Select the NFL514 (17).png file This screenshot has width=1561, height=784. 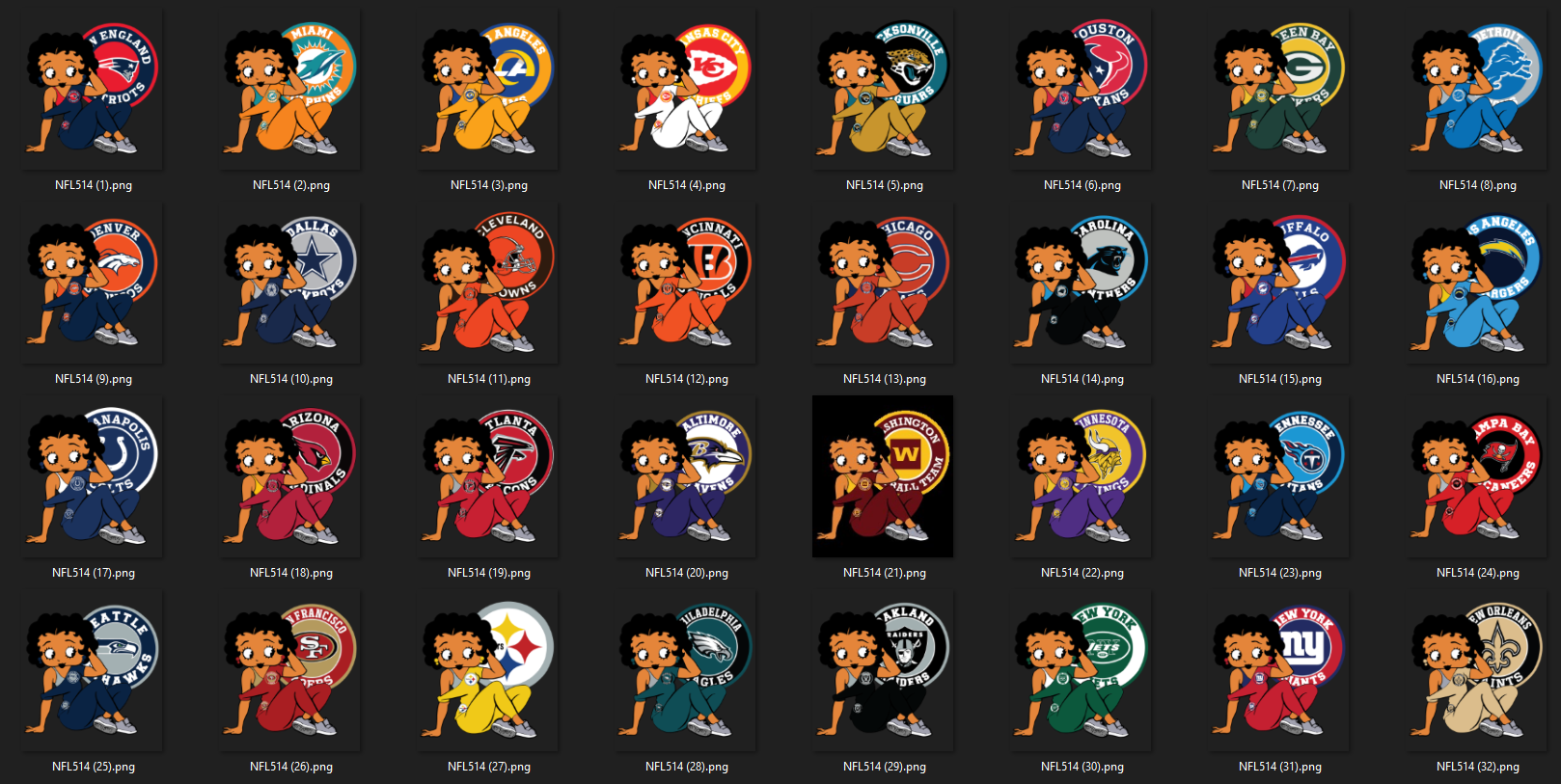coord(94,477)
